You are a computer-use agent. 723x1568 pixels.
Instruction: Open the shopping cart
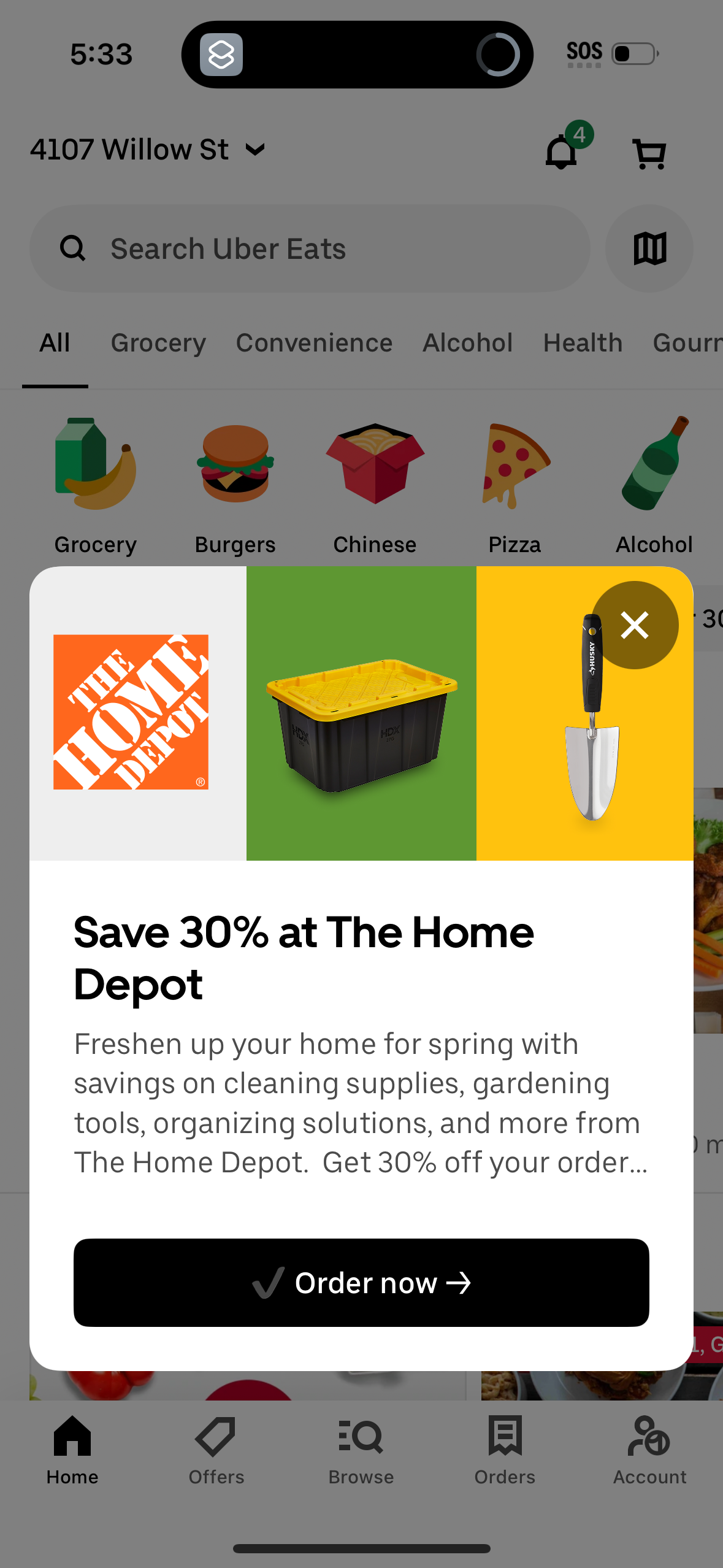click(x=648, y=153)
